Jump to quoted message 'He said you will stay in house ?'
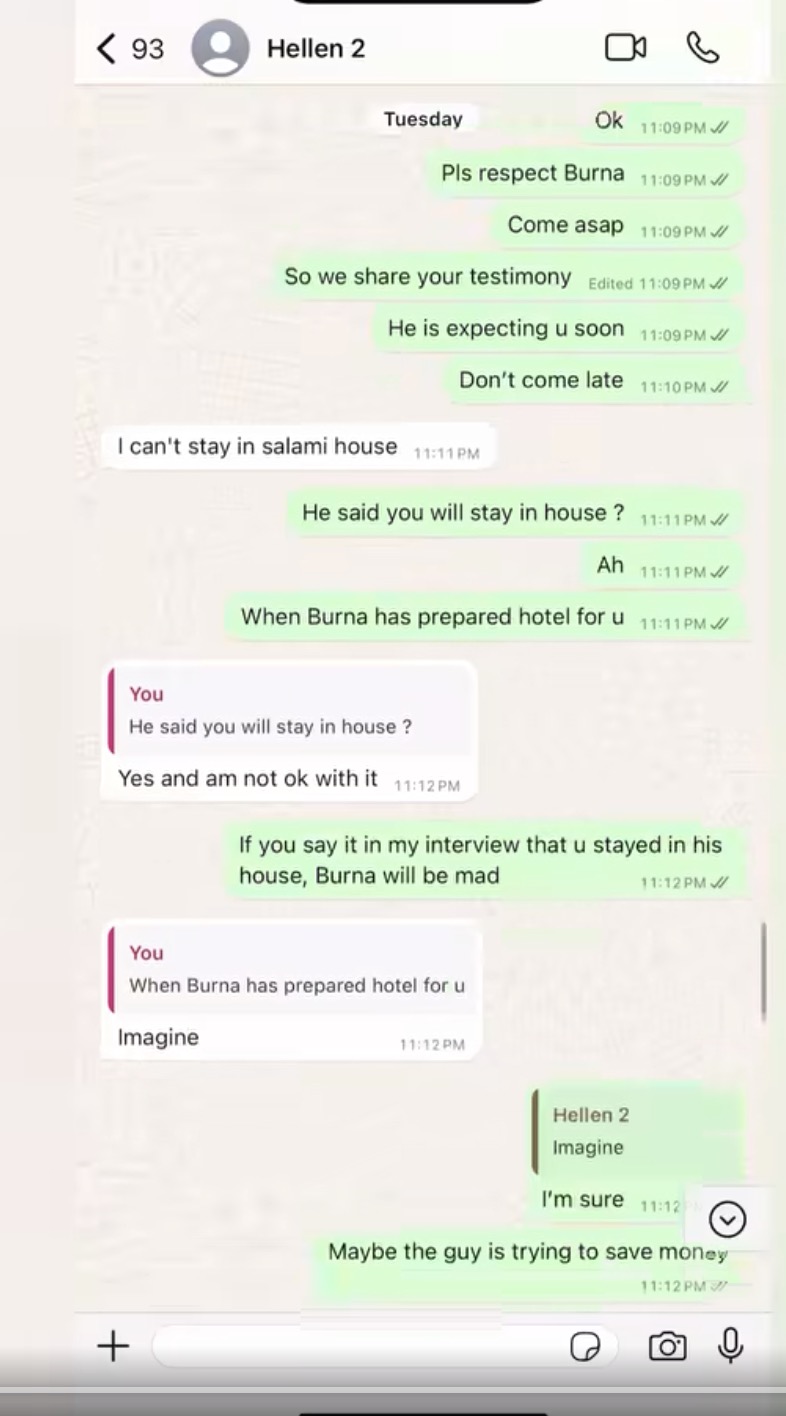 [x=290, y=711]
